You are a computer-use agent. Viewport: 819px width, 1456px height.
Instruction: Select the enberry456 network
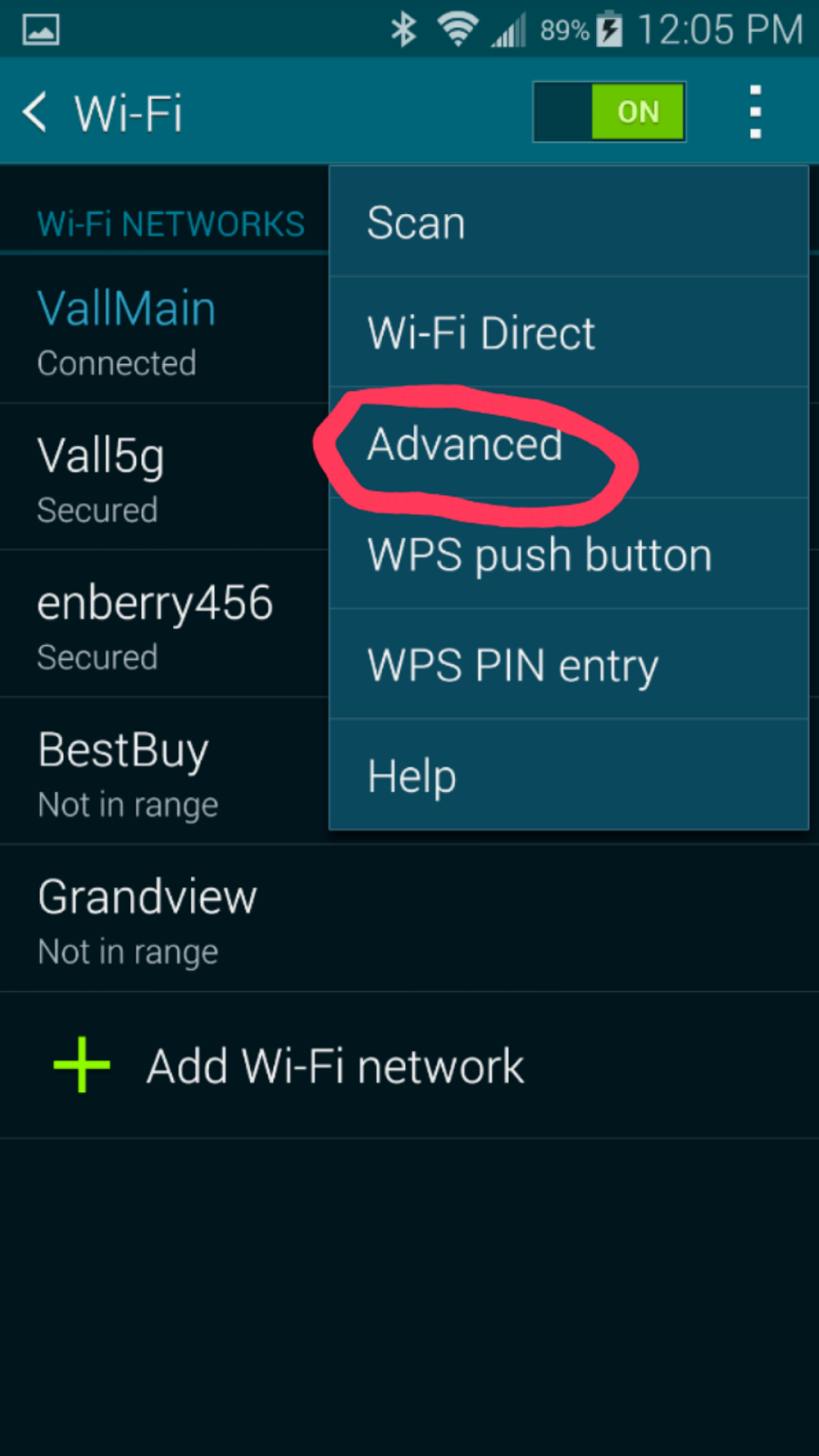[x=164, y=625]
